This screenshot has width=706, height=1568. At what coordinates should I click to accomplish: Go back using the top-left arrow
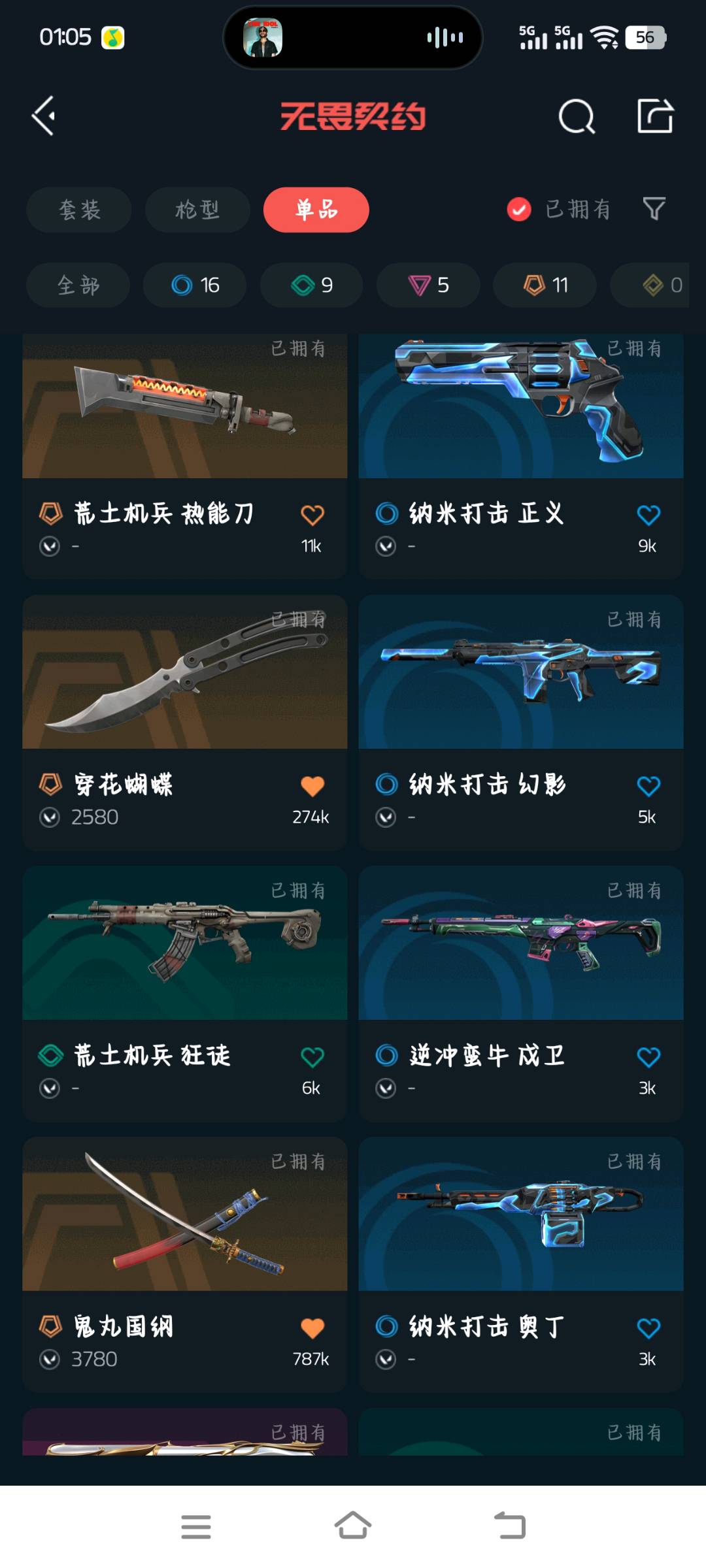pyautogui.click(x=44, y=116)
